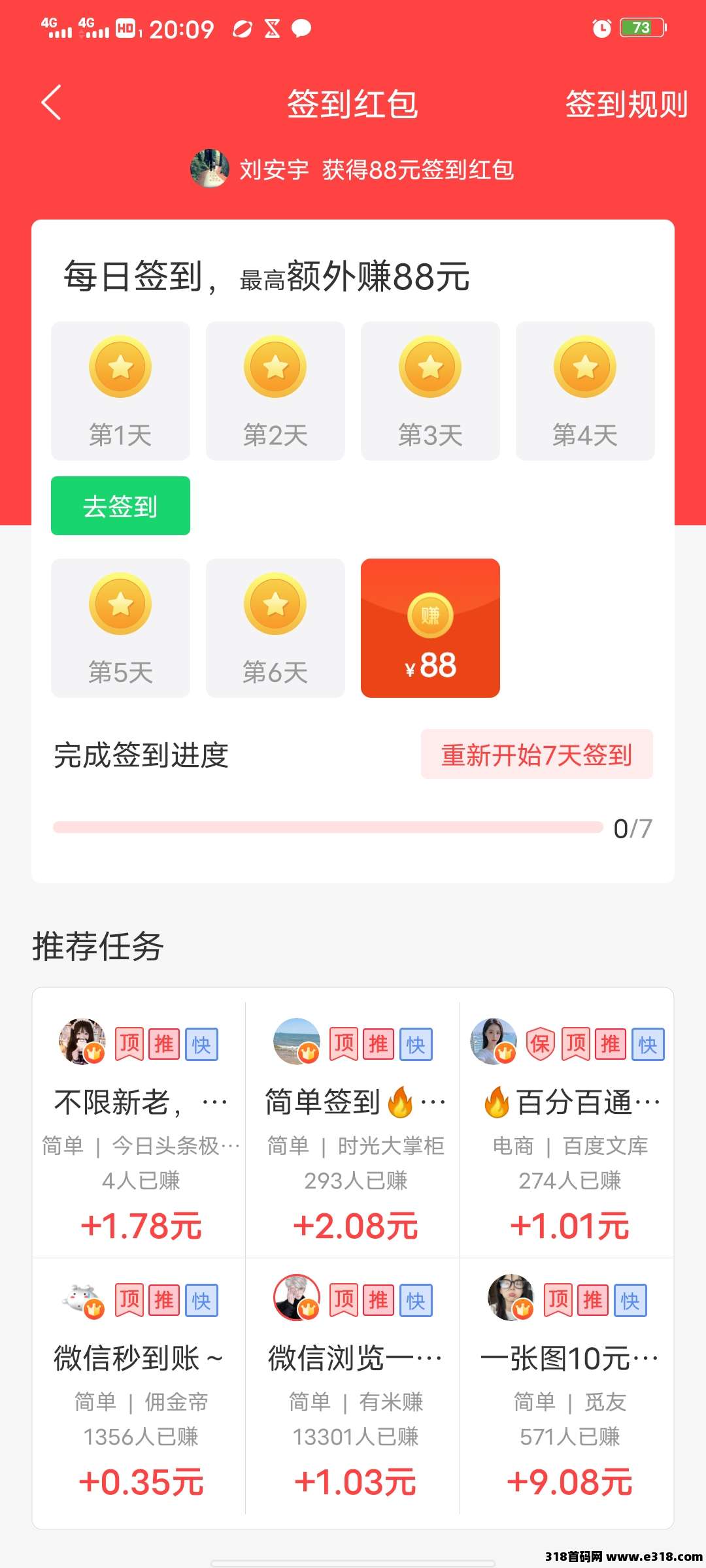Open task 微信浏览一 paying +1.03元
The width and height of the screenshot is (706, 1568).
click(x=354, y=1385)
